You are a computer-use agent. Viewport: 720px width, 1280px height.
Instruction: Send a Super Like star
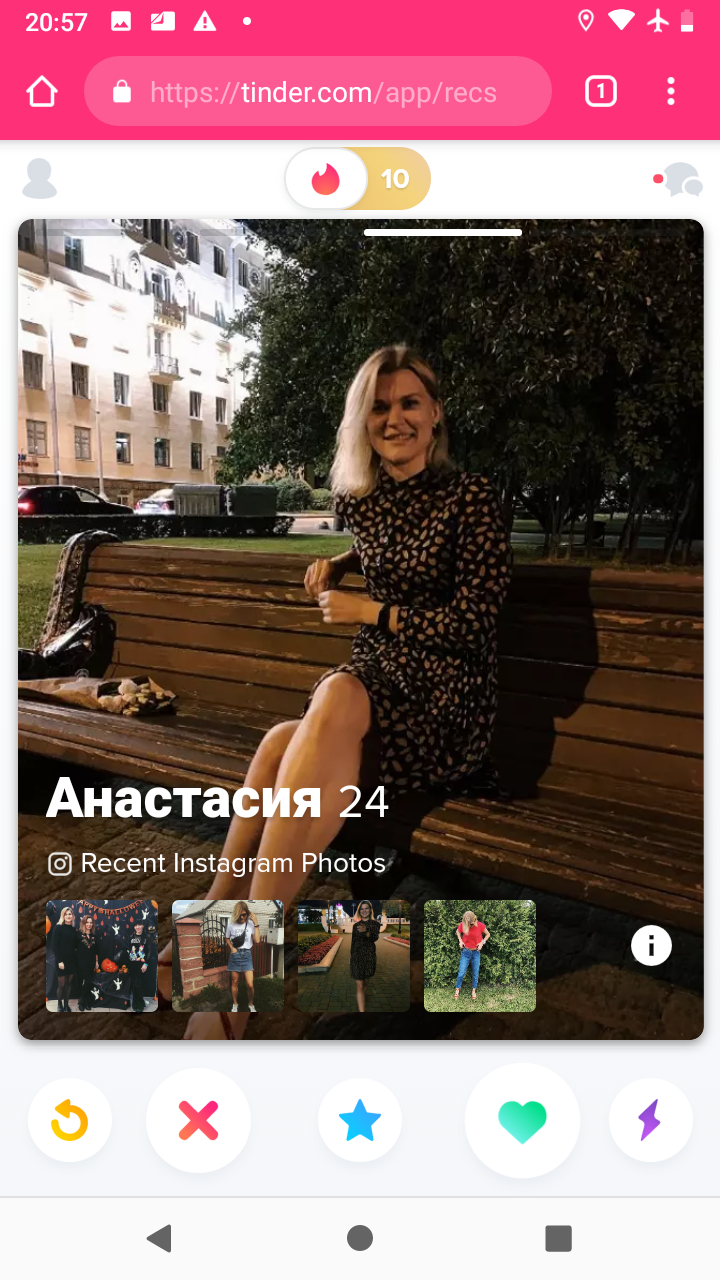[x=360, y=1121]
